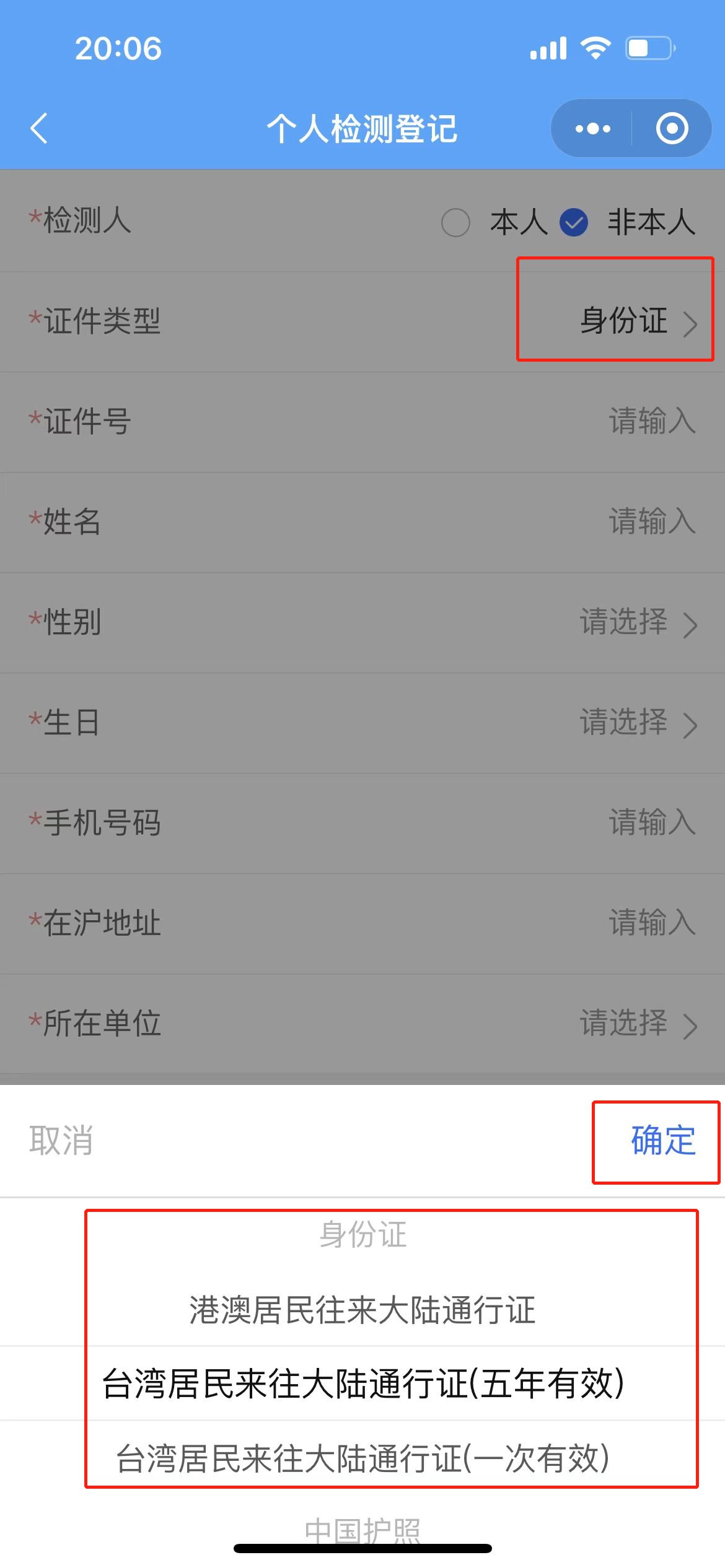Go back from 个人检测登记 page
The image size is (725, 1568).
39,129
